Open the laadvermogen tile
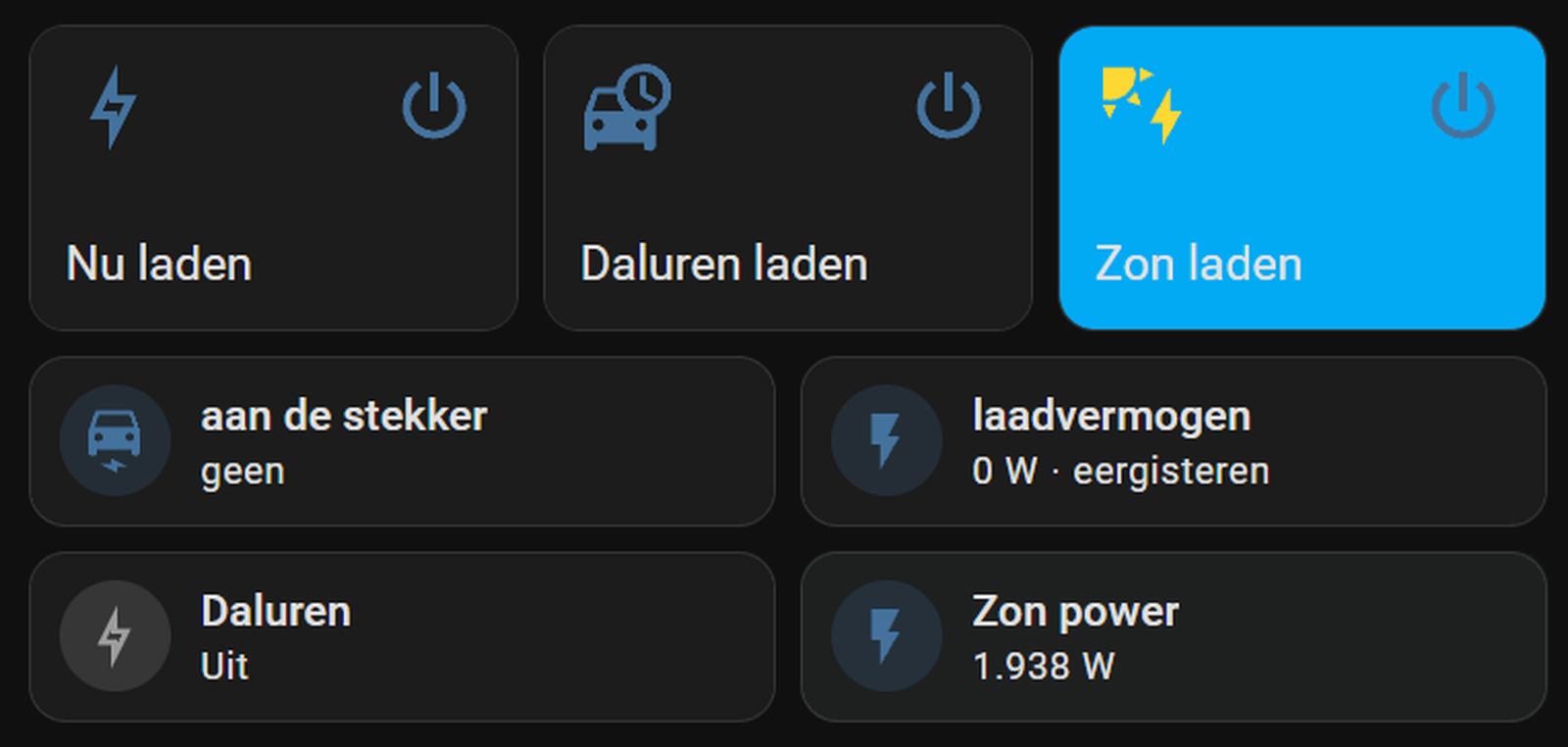The width and height of the screenshot is (1568, 747). (1173, 442)
